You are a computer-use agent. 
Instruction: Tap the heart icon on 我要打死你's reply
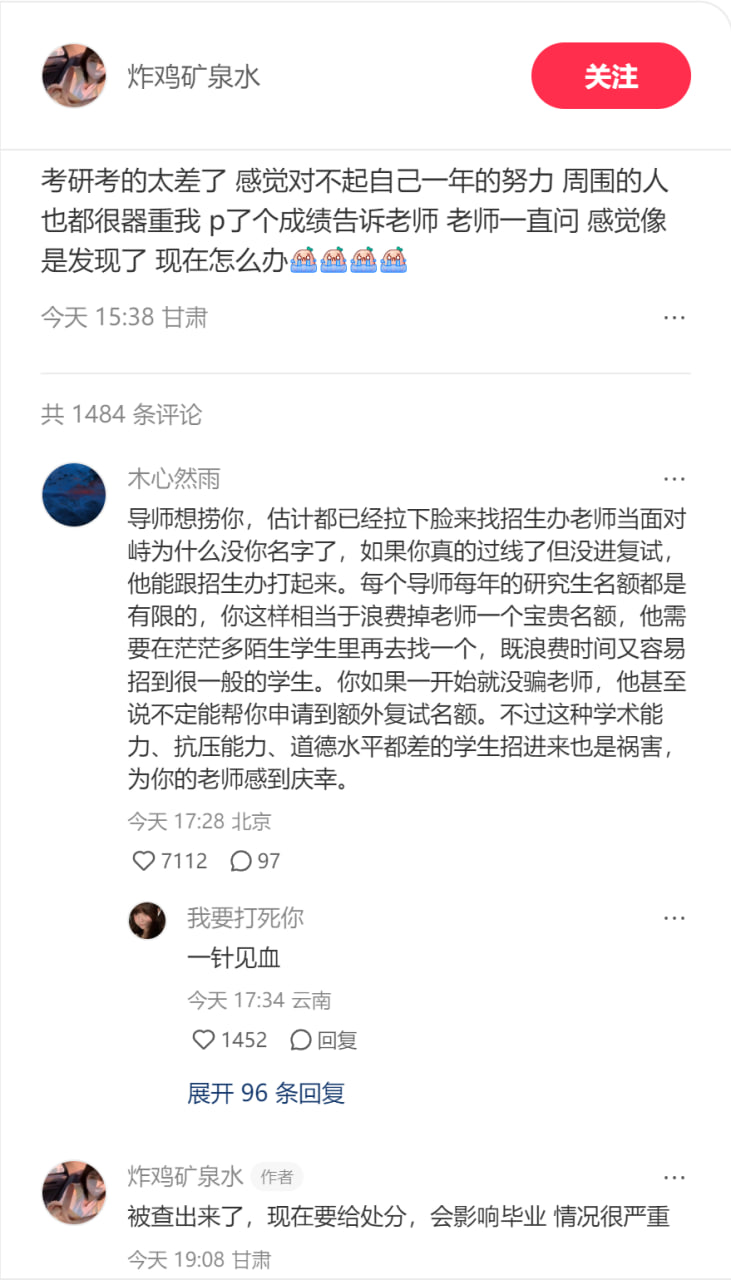tap(203, 1040)
